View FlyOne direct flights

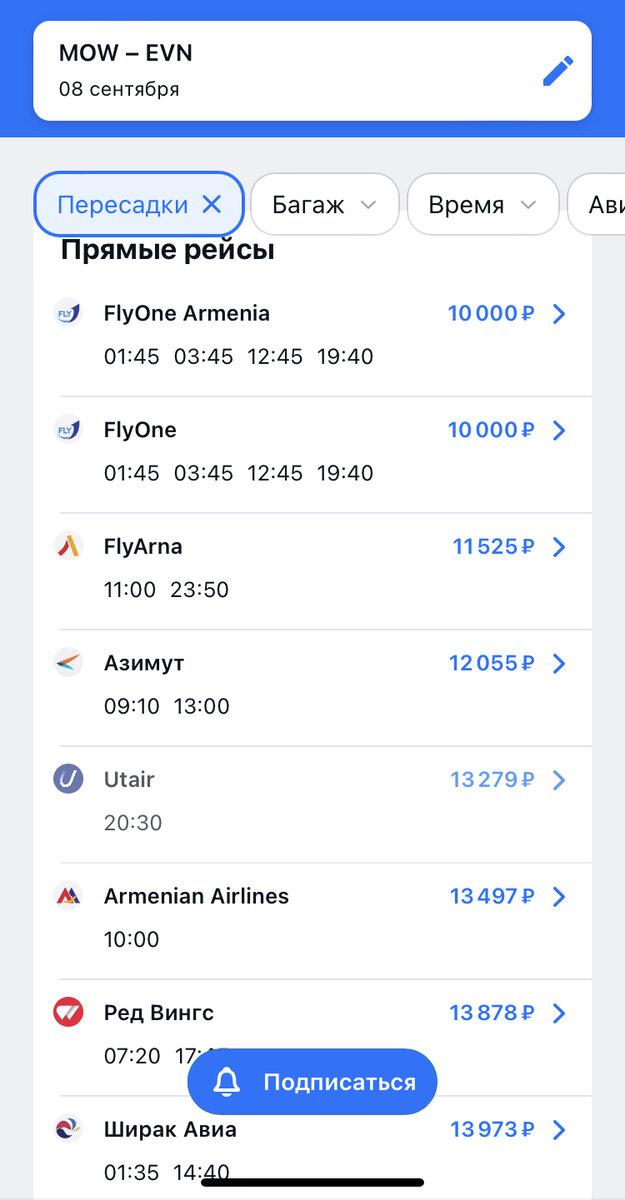[x=310, y=451]
